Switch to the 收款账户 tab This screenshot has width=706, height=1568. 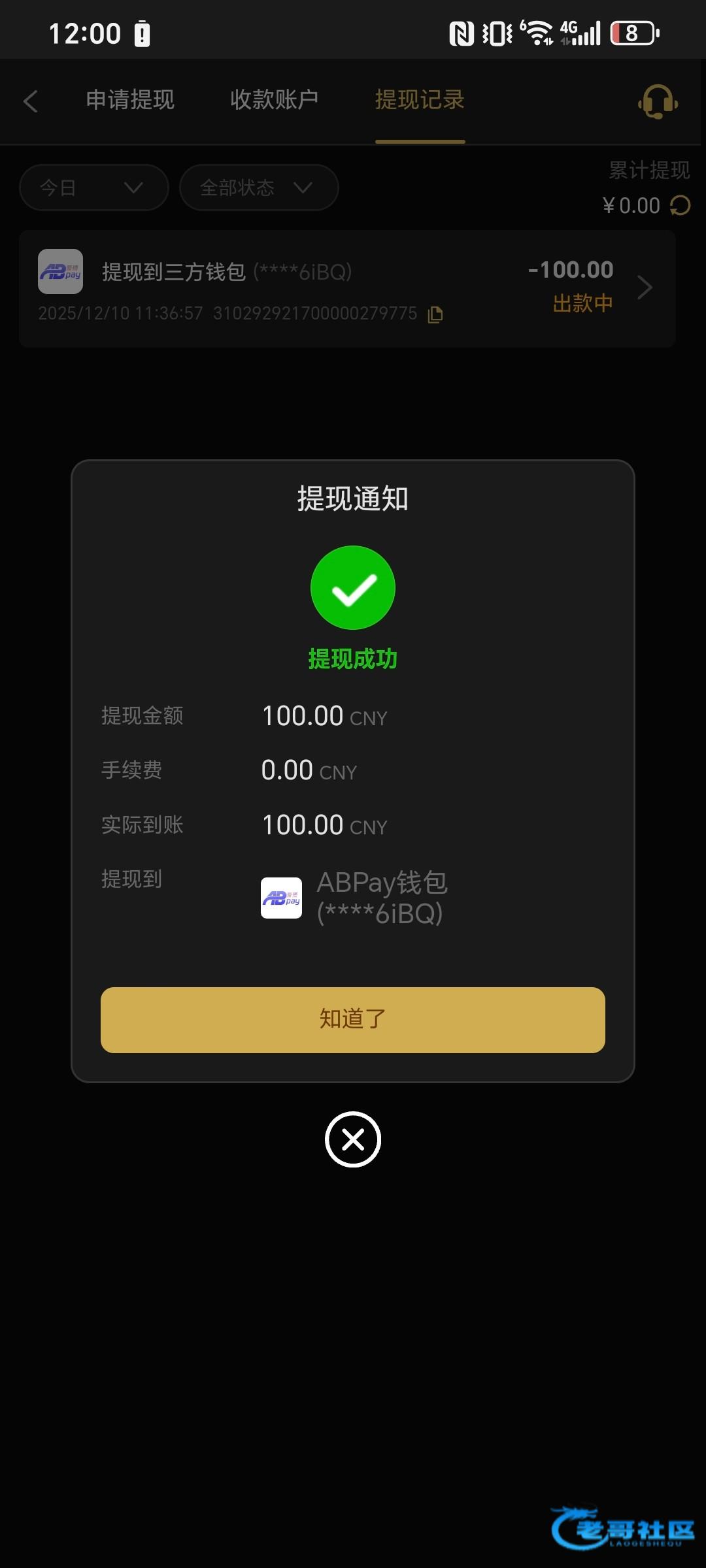[274, 100]
